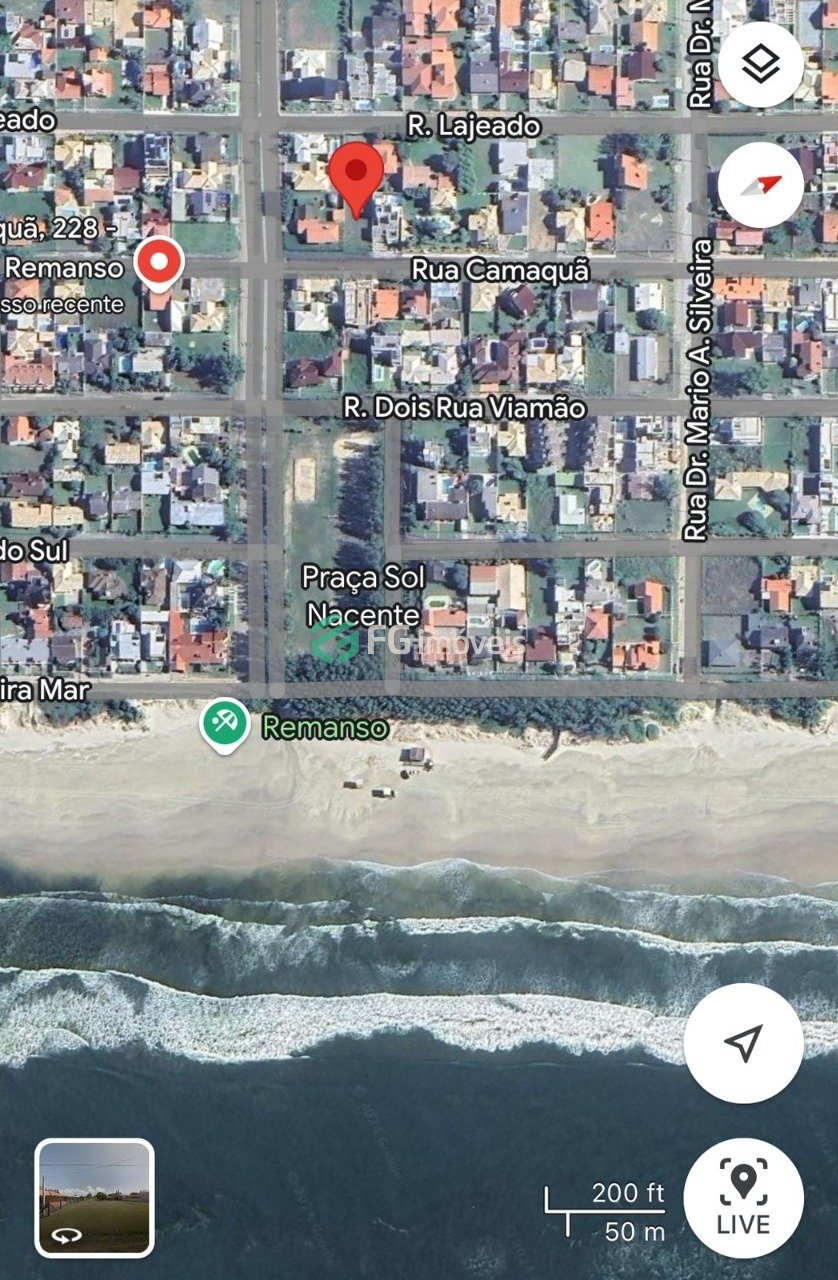Open the map layers button

tap(761, 65)
